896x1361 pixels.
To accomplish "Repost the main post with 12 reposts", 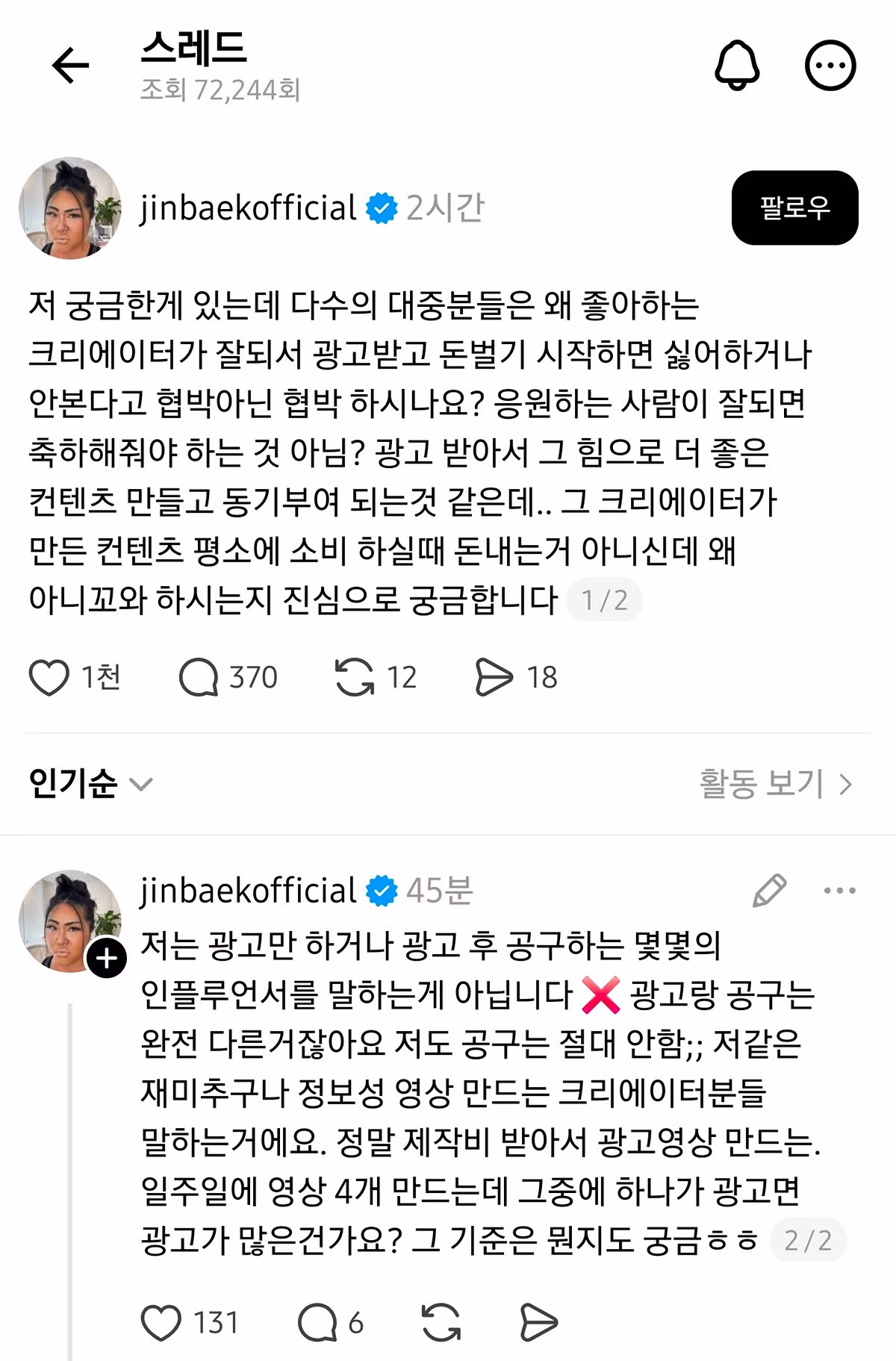I will tap(354, 678).
